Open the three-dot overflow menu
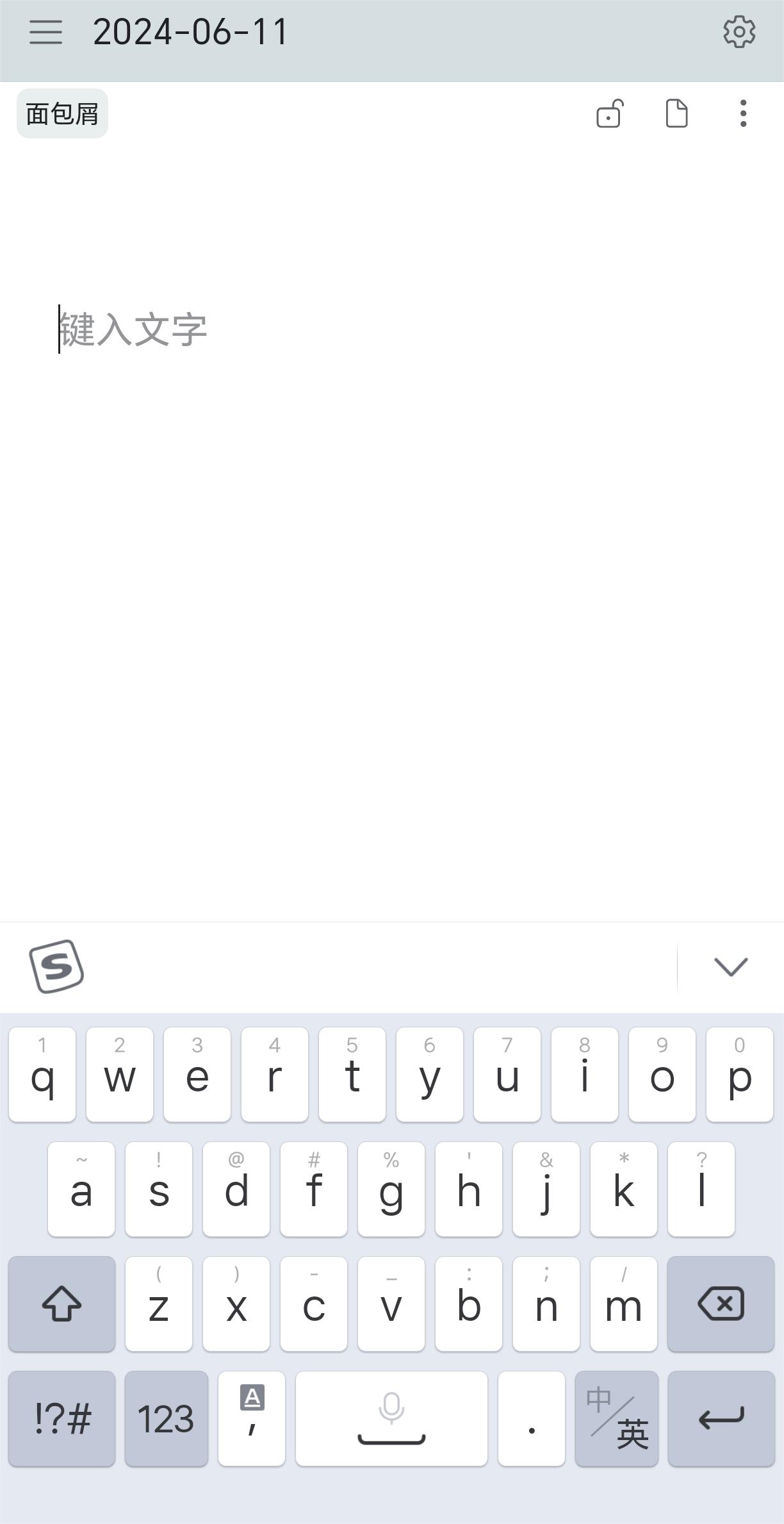Screen dimensions: 784x1524 point(742,114)
